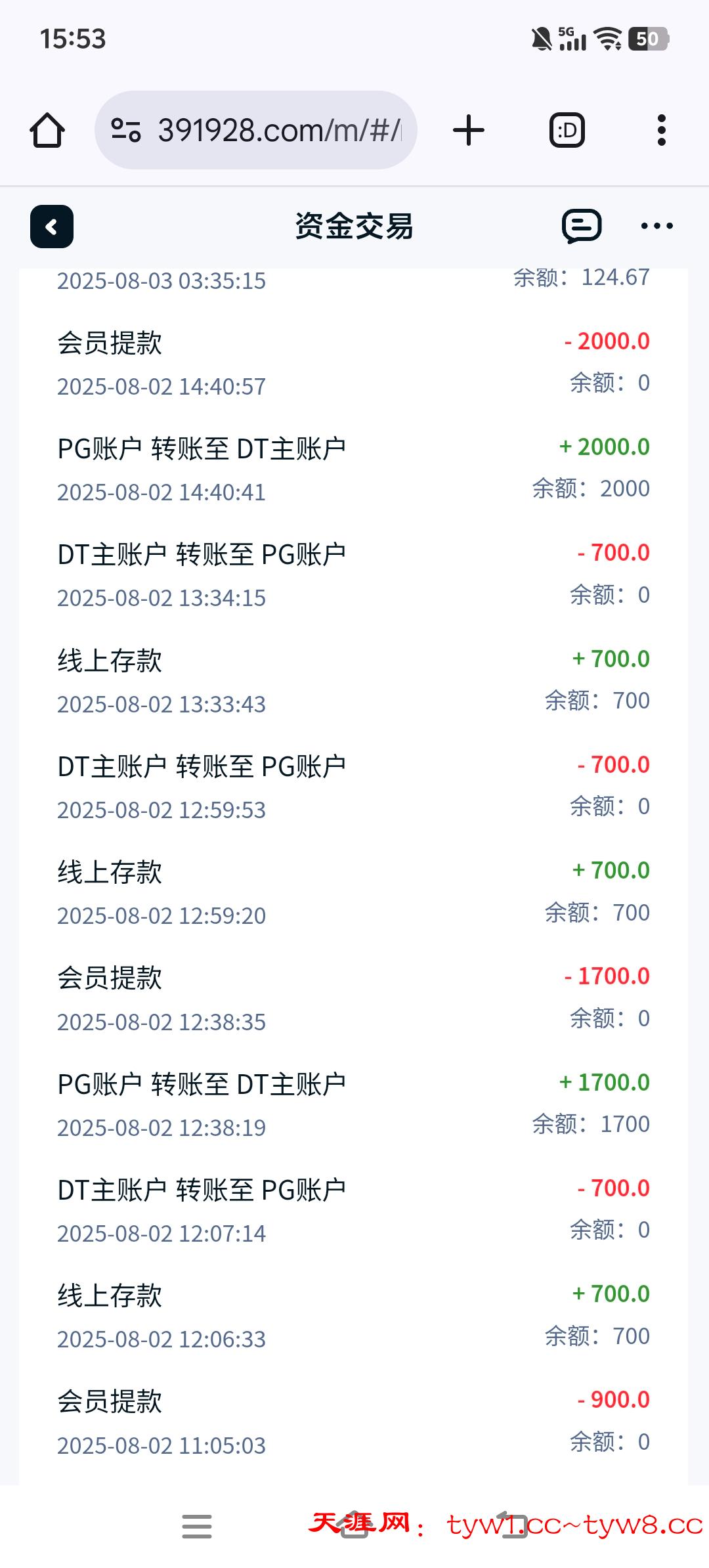Tap the system recent apps button
This screenshot has width=709, height=1568.
(x=197, y=1526)
